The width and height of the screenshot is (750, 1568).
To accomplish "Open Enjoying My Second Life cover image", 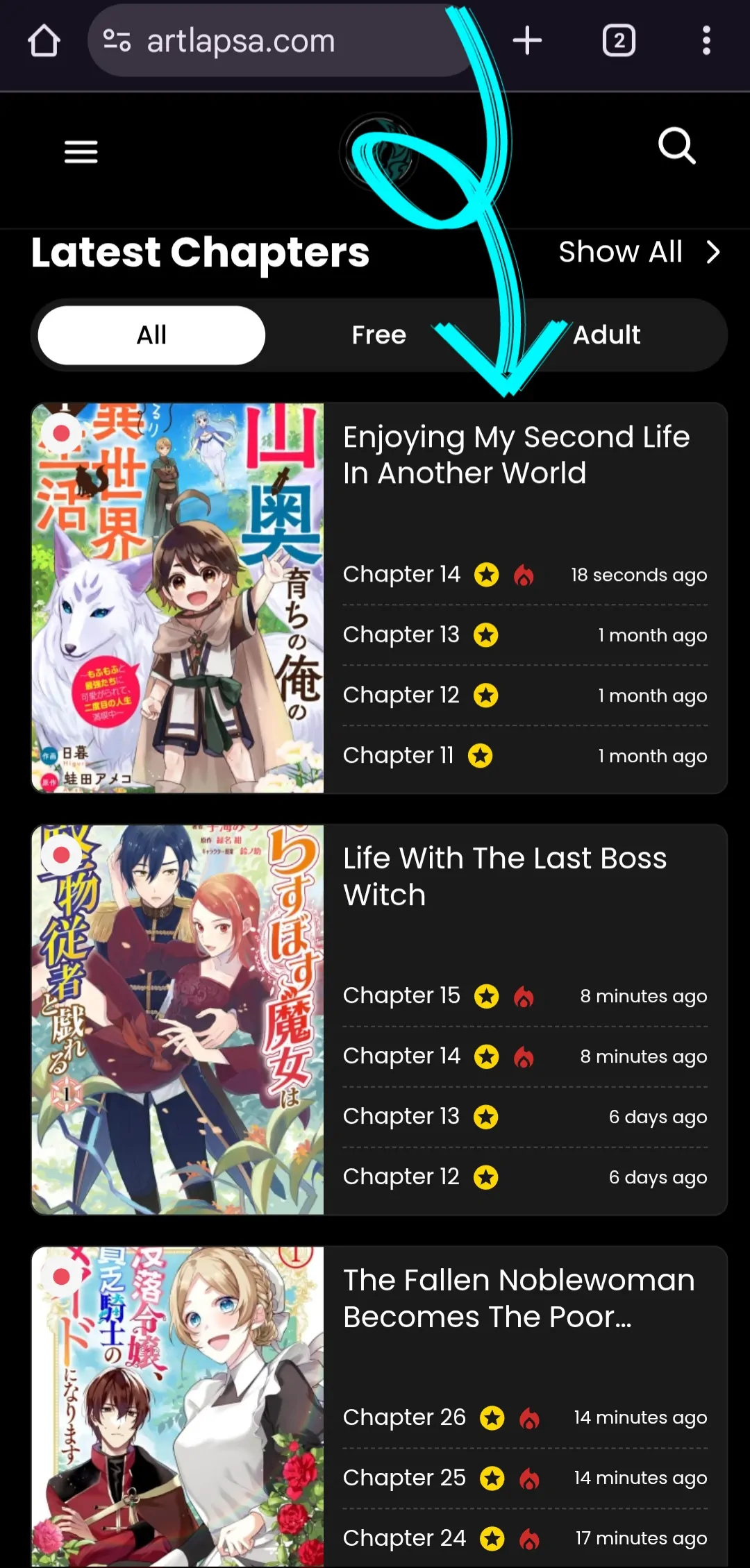I will pyautogui.click(x=178, y=598).
